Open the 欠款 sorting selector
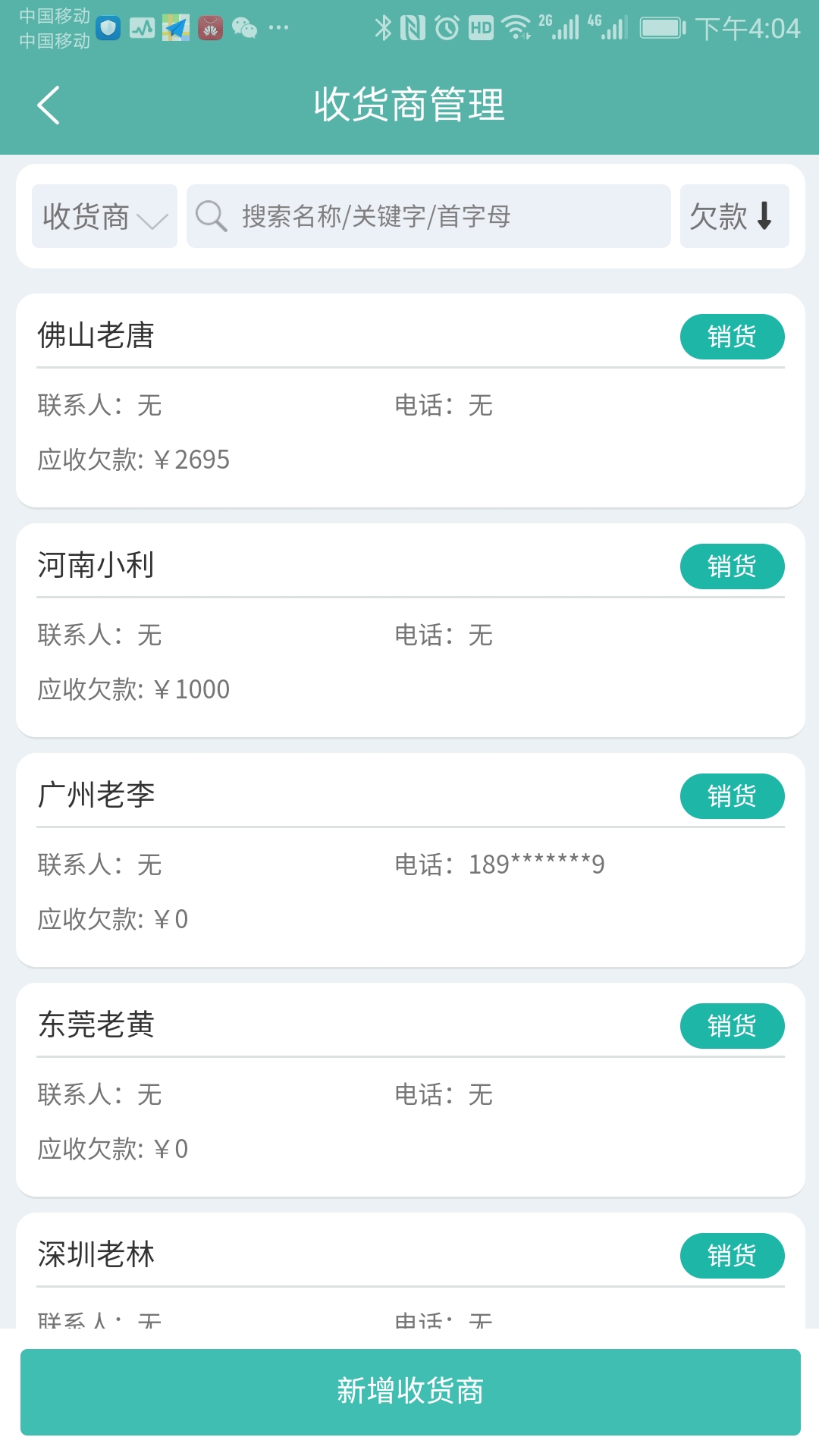The image size is (819, 1456). (x=733, y=216)
